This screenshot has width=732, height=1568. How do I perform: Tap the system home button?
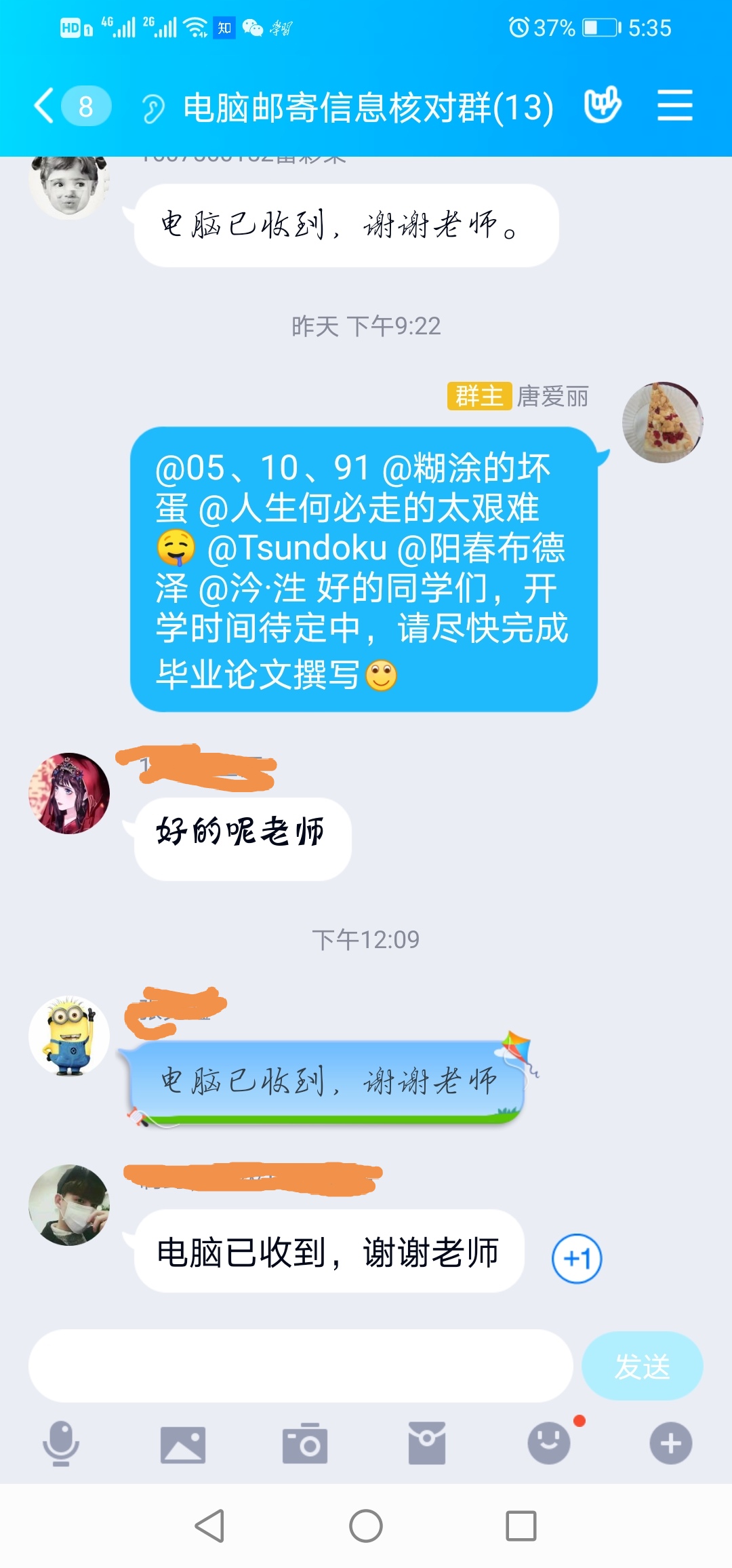click(x=366, y=1526)
